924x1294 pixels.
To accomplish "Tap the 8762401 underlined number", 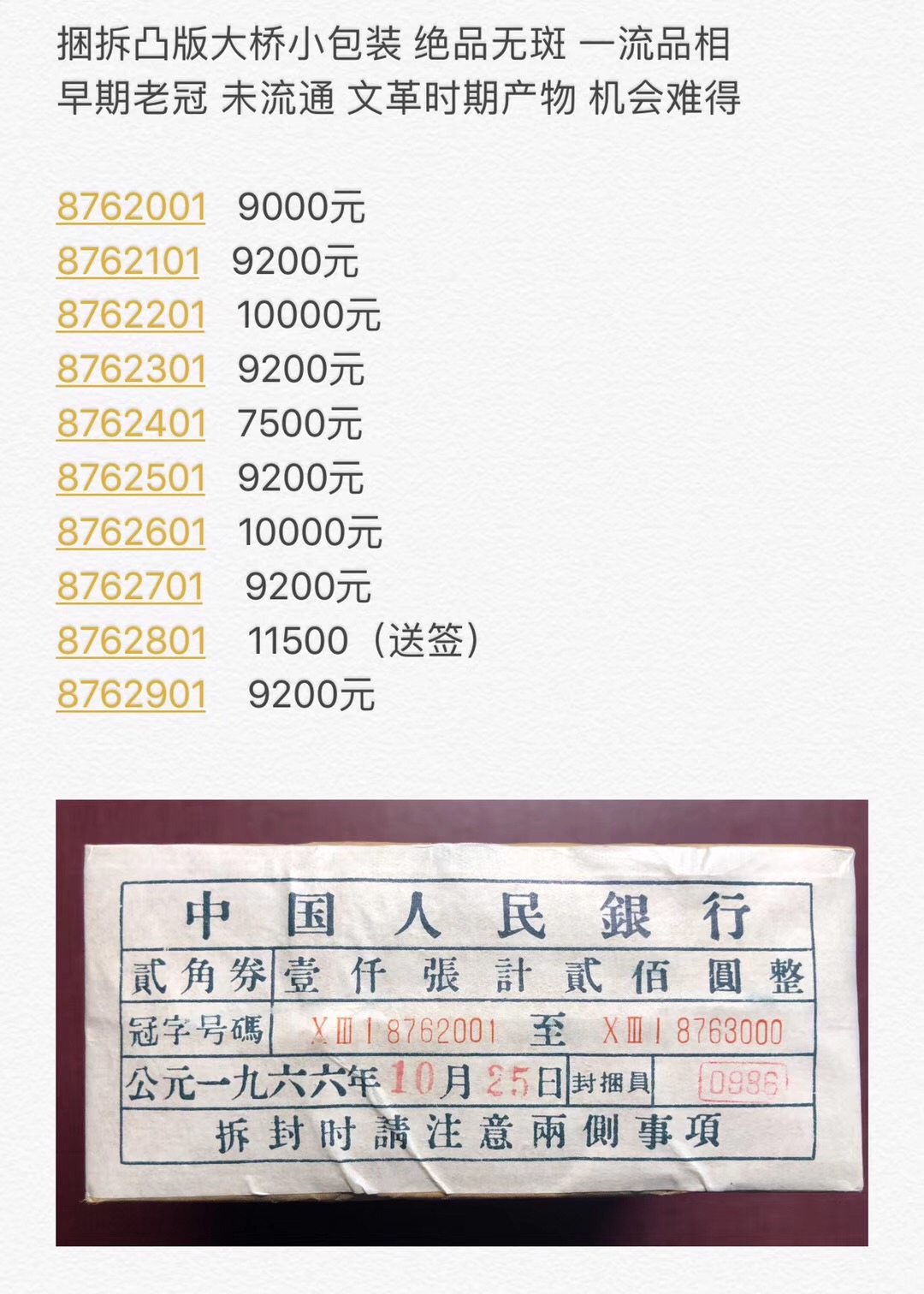I will click(131, 424).
